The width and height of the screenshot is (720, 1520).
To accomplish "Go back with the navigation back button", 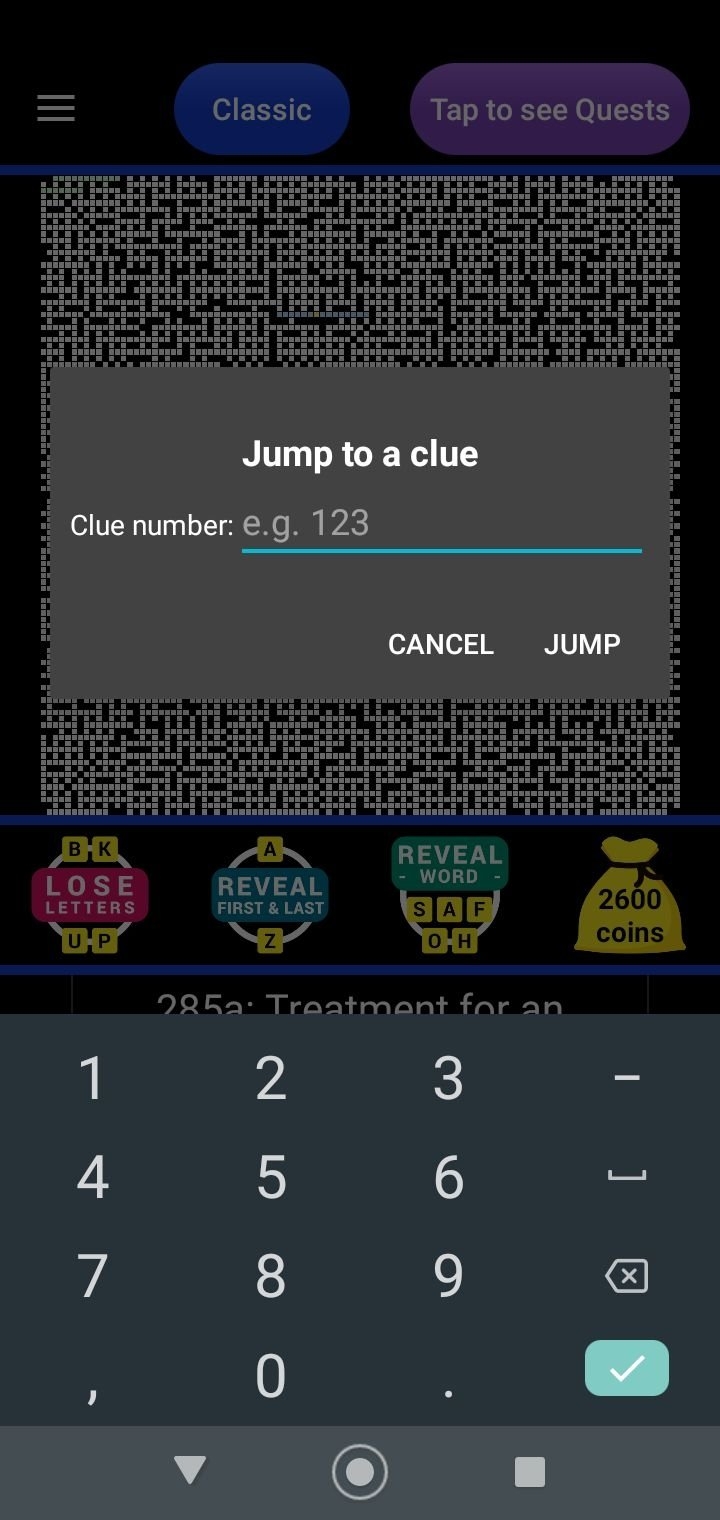I will point(190,1471).
